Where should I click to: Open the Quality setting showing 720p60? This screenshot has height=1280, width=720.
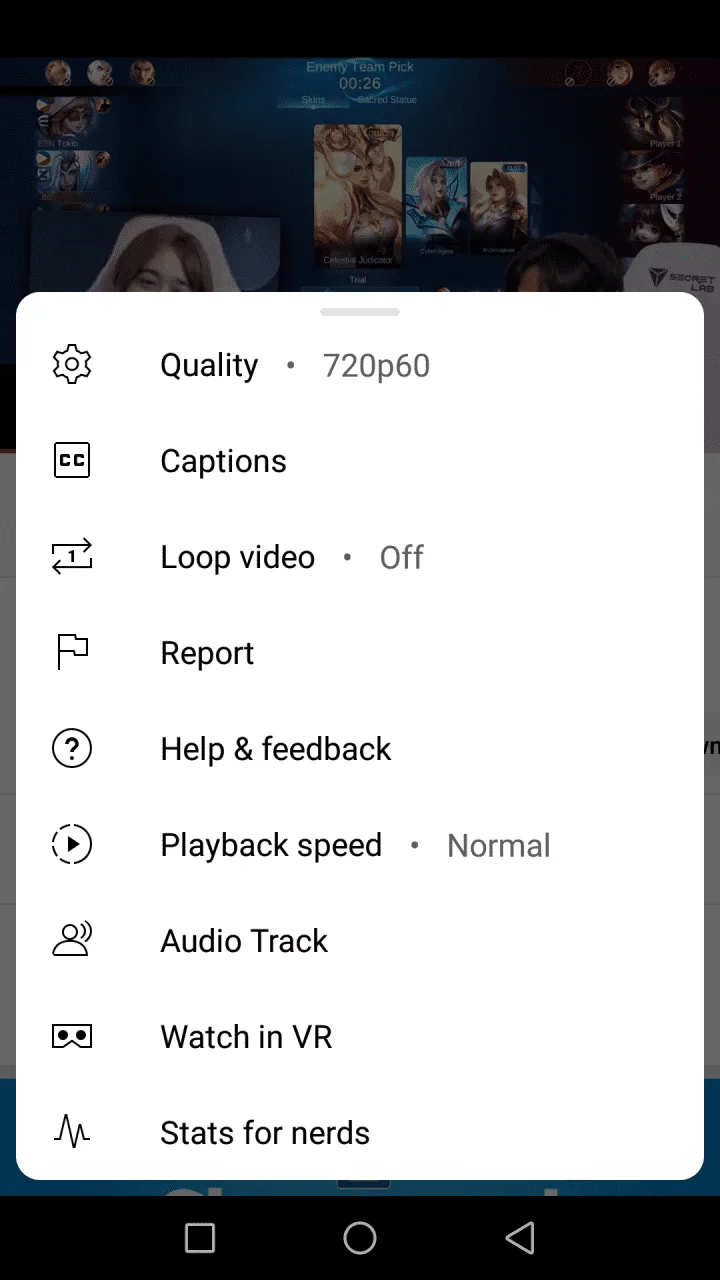point(360,365)
